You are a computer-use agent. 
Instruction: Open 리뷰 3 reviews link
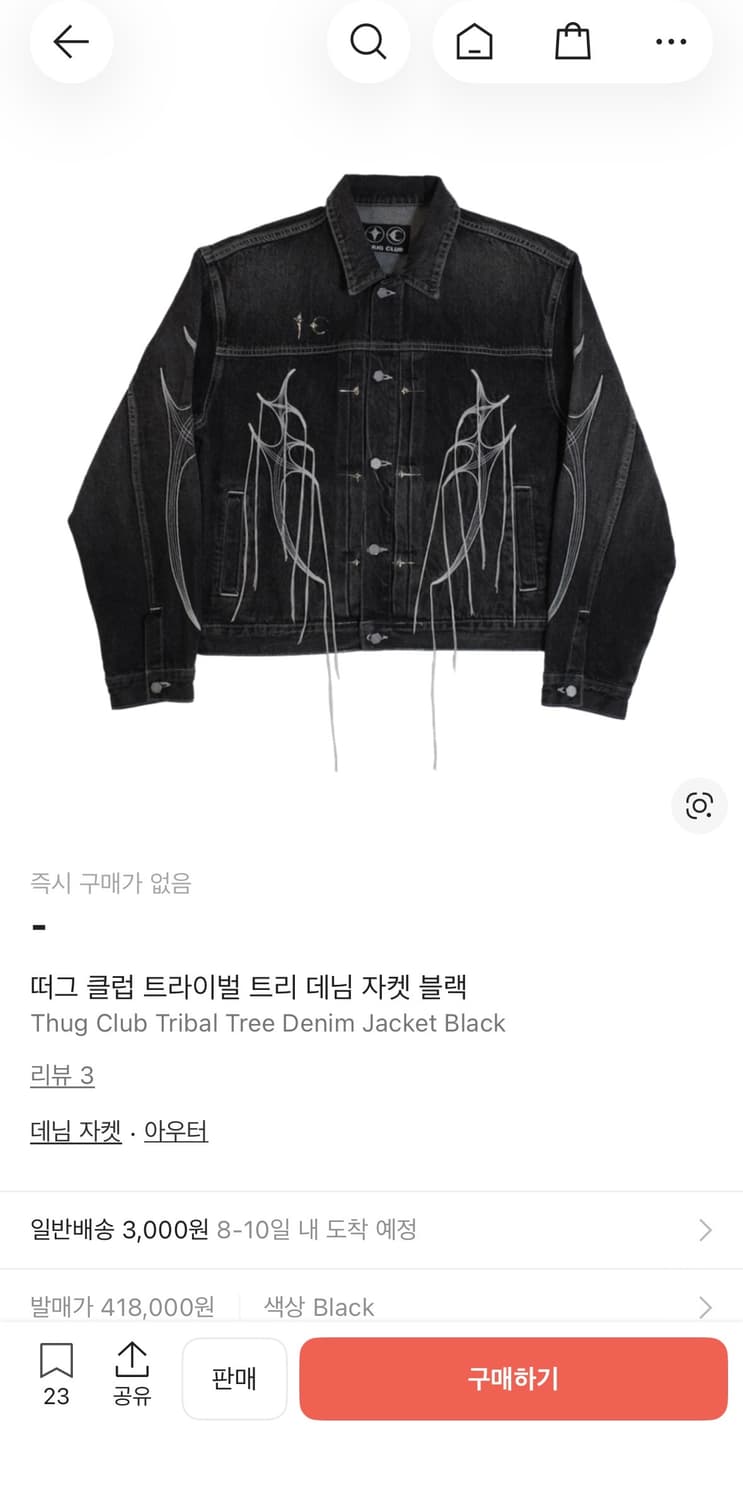[x=62, y=1075]
